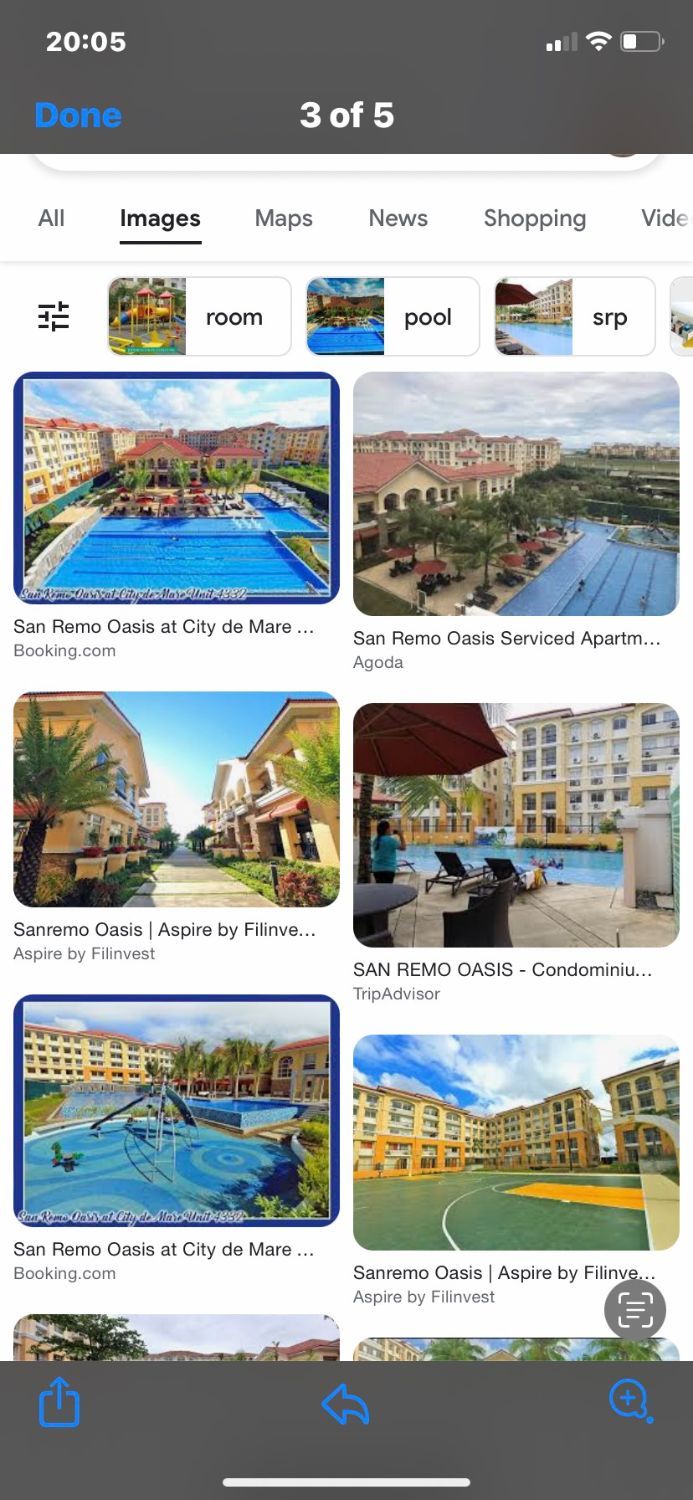Tap Done to close the image viewer

coord(78,116)
